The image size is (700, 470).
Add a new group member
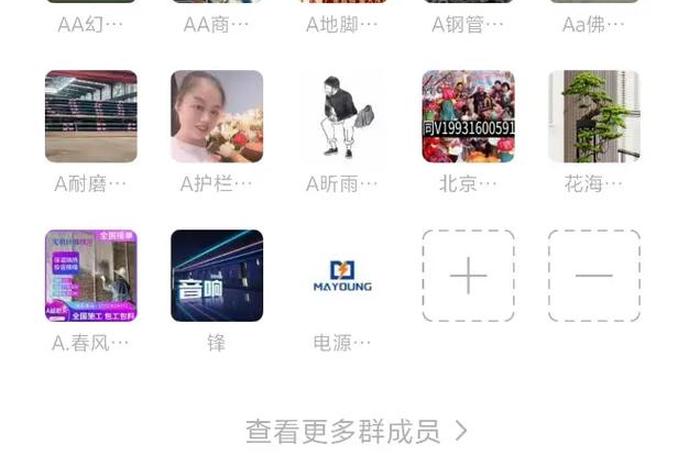pyautogui.click(x=468, y=276)
